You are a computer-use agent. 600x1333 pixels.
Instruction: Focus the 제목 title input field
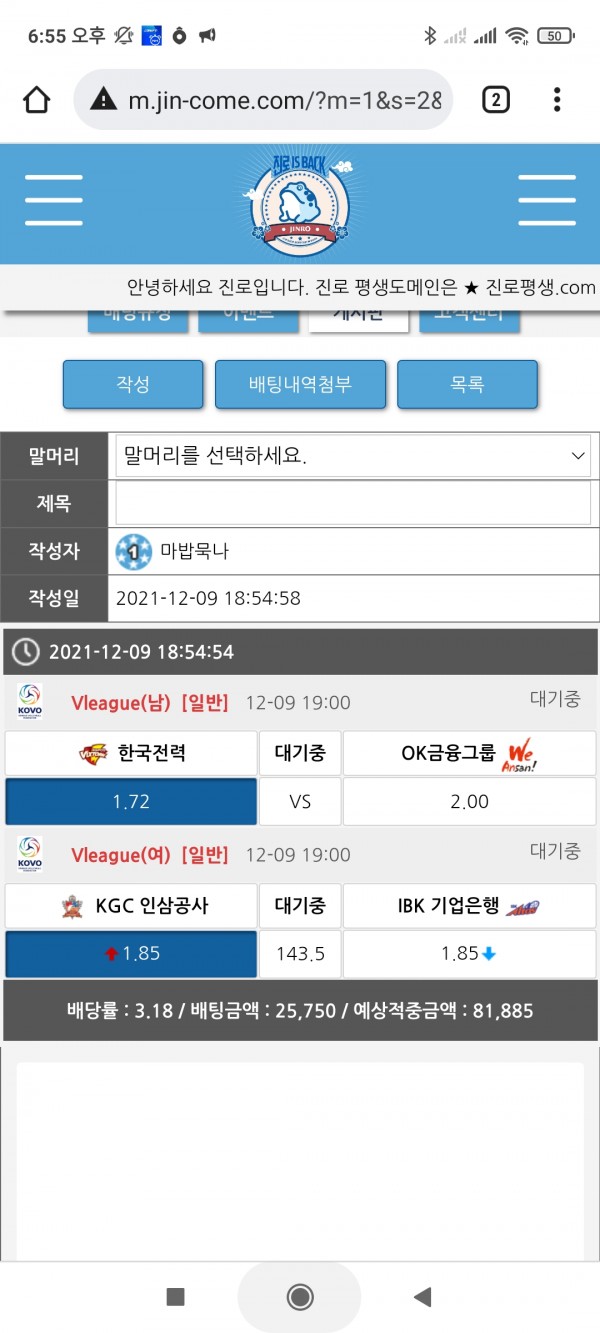pyautogui.click(x=354, y=503)
